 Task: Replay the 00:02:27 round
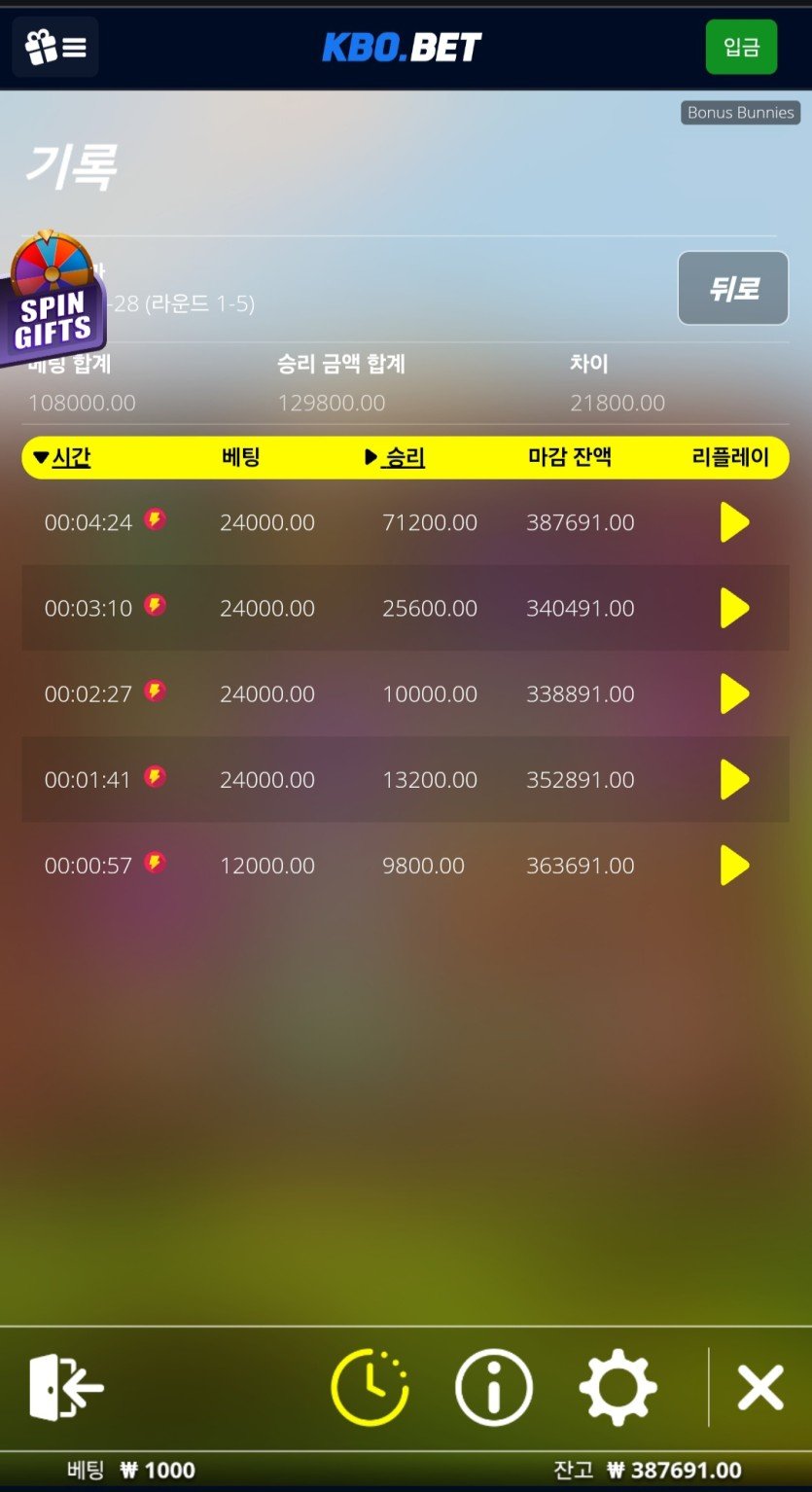click(x=734, y=693)
